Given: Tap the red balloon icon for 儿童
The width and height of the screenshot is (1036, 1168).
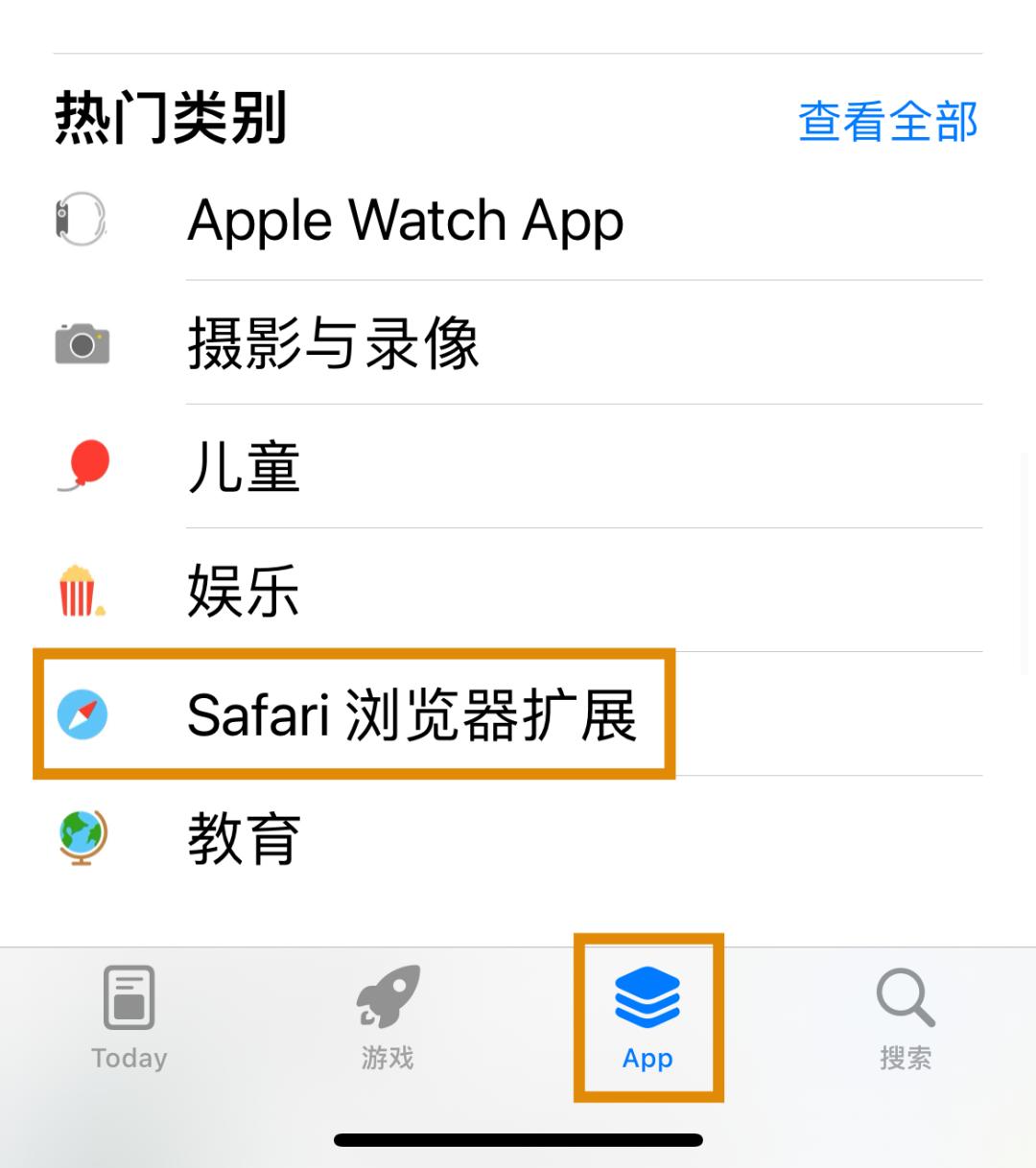Looking at the screenshot, I should [82, 467].
